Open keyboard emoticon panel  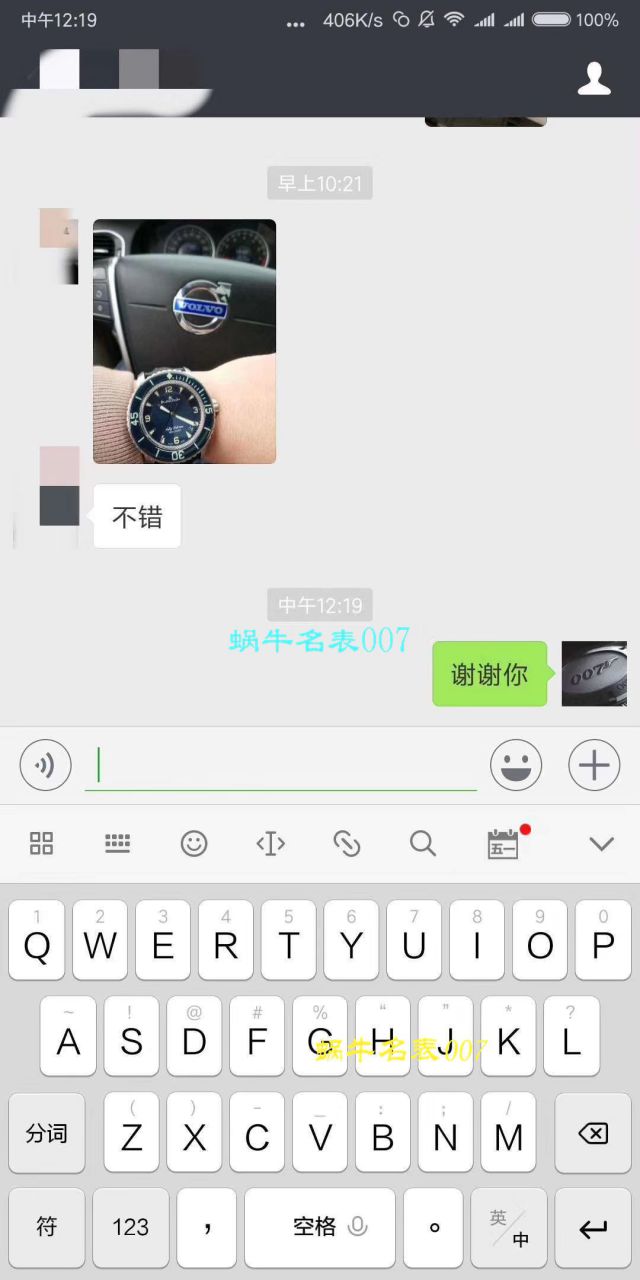click(194, 843)
